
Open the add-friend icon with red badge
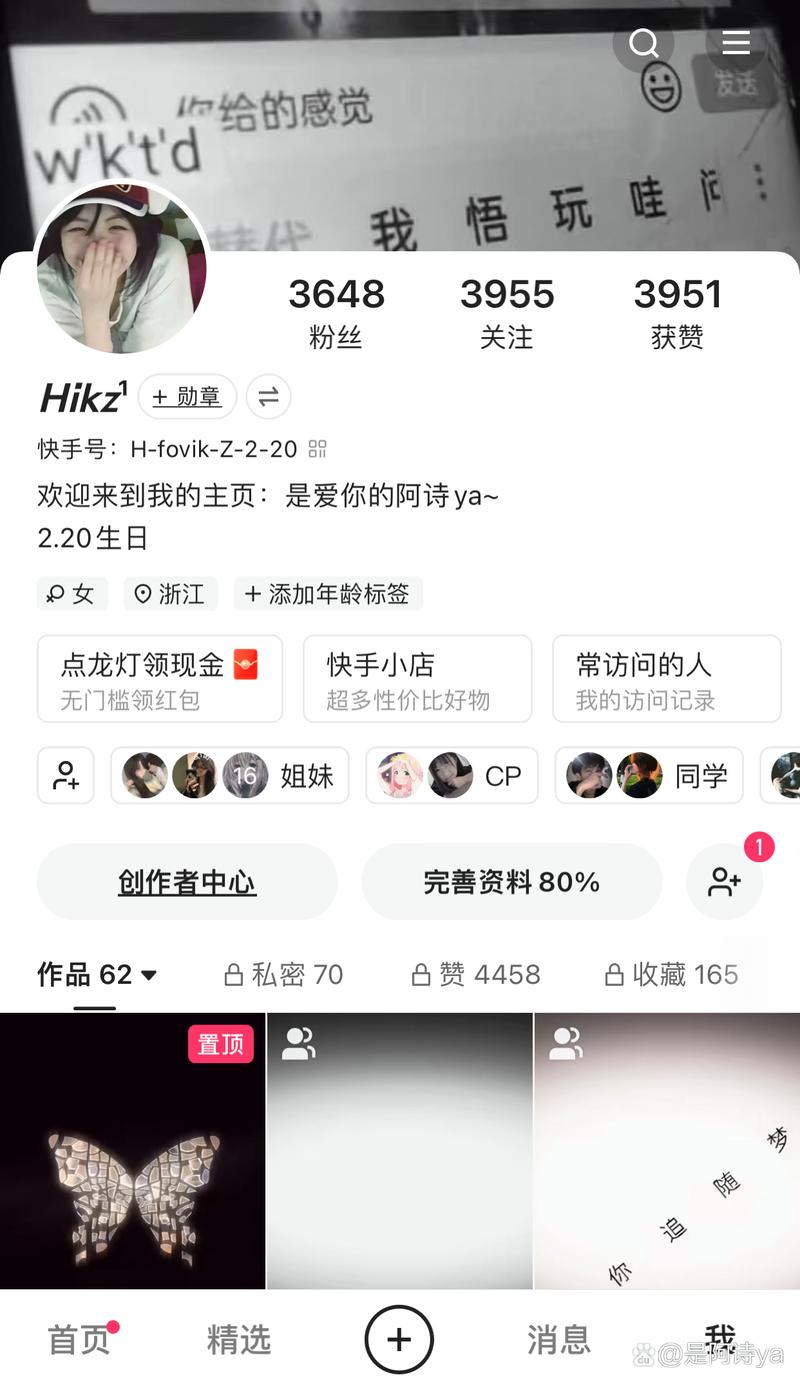coord(724,882)
